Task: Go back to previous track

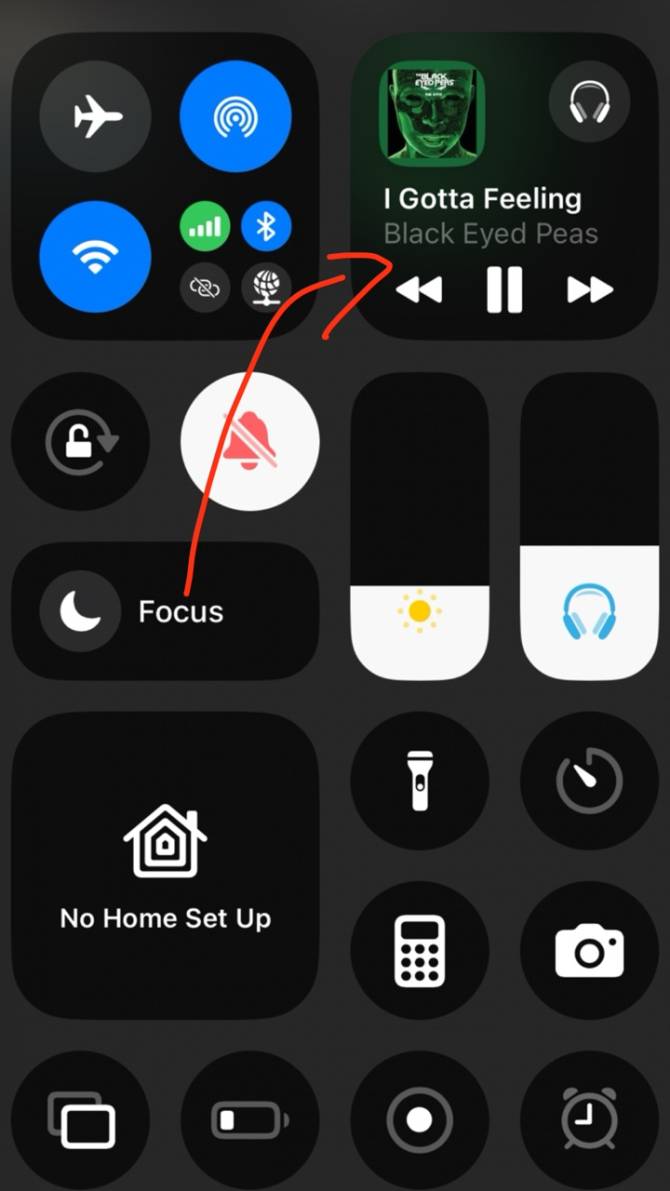Action: (x=419, y=290)
